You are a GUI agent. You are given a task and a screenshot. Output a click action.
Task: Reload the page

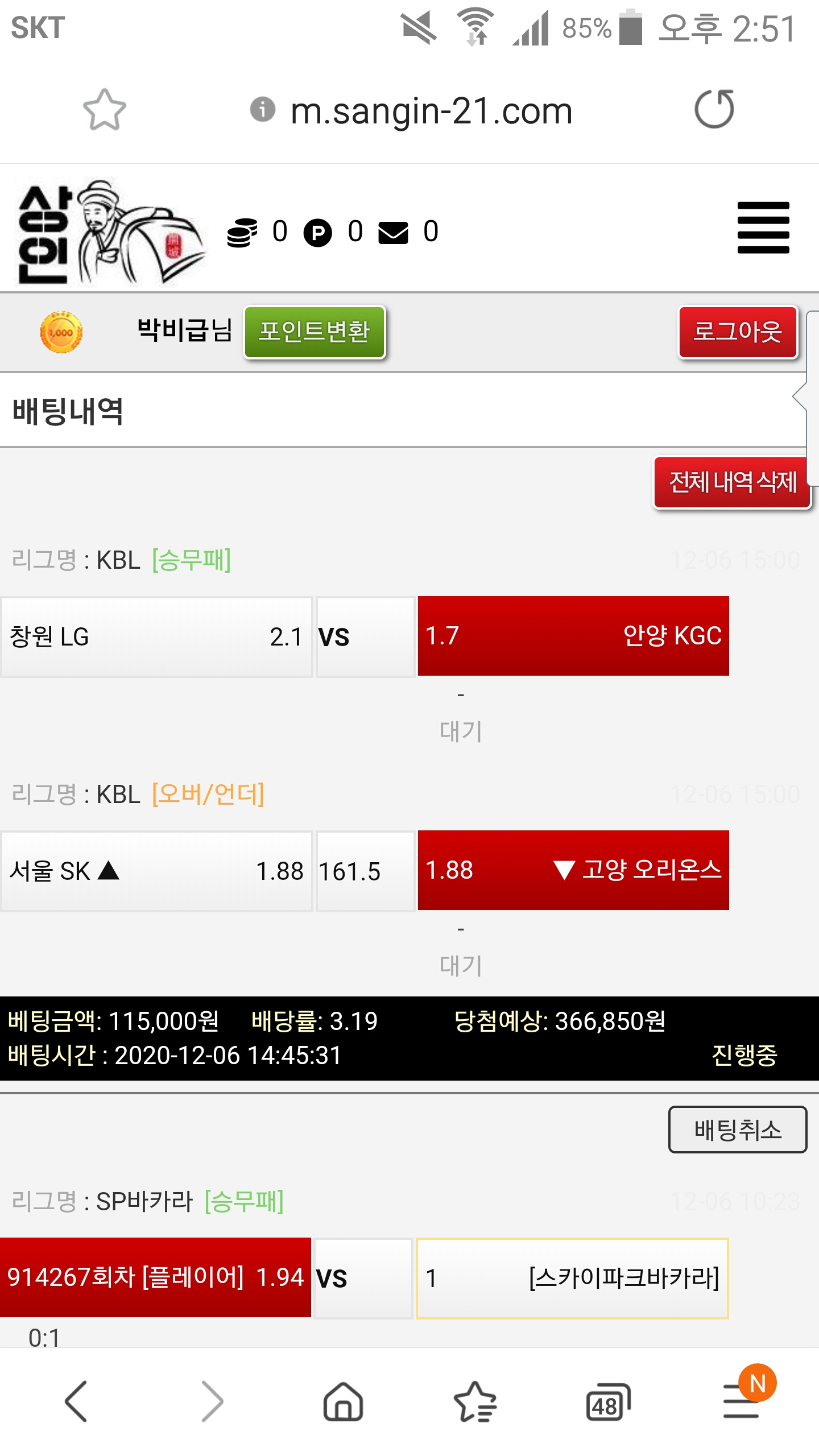pos(714,109)
